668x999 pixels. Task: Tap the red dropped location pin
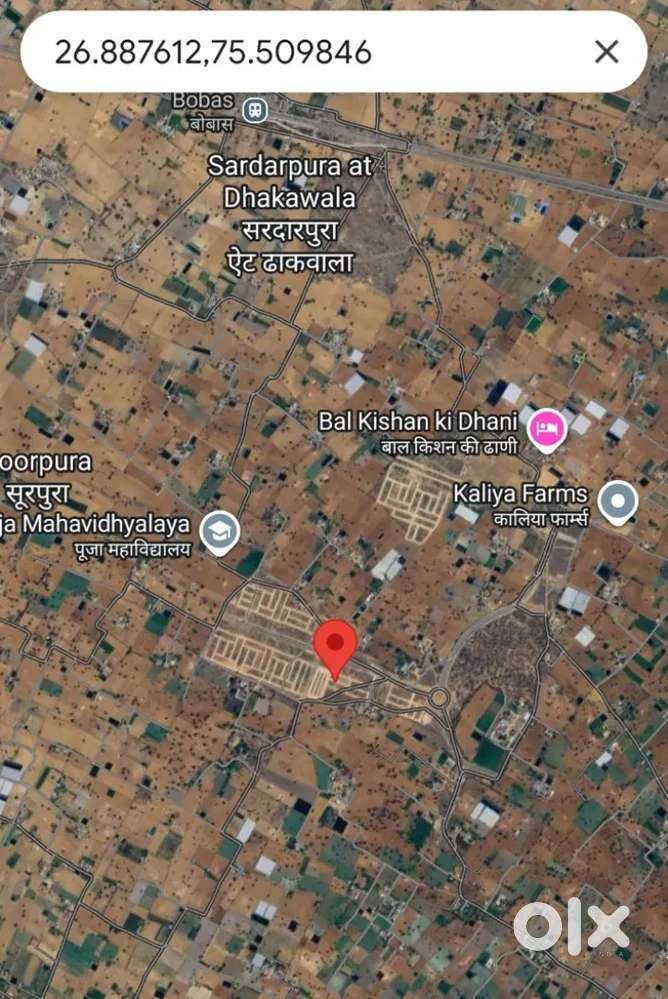tap(336, 646)
